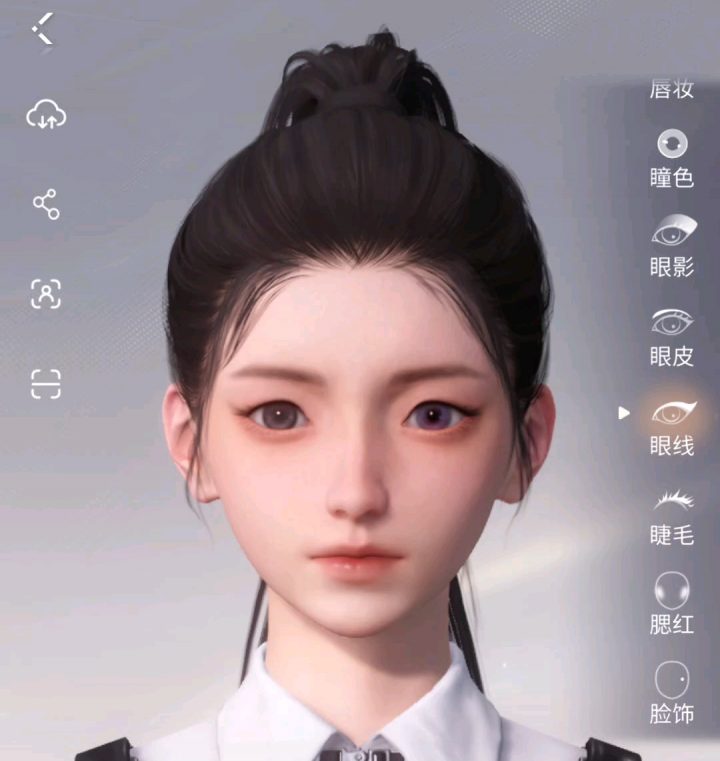Tap the scan frame icon
The height and width of the screenshot is (761, 720).
(x=46, y=384)
